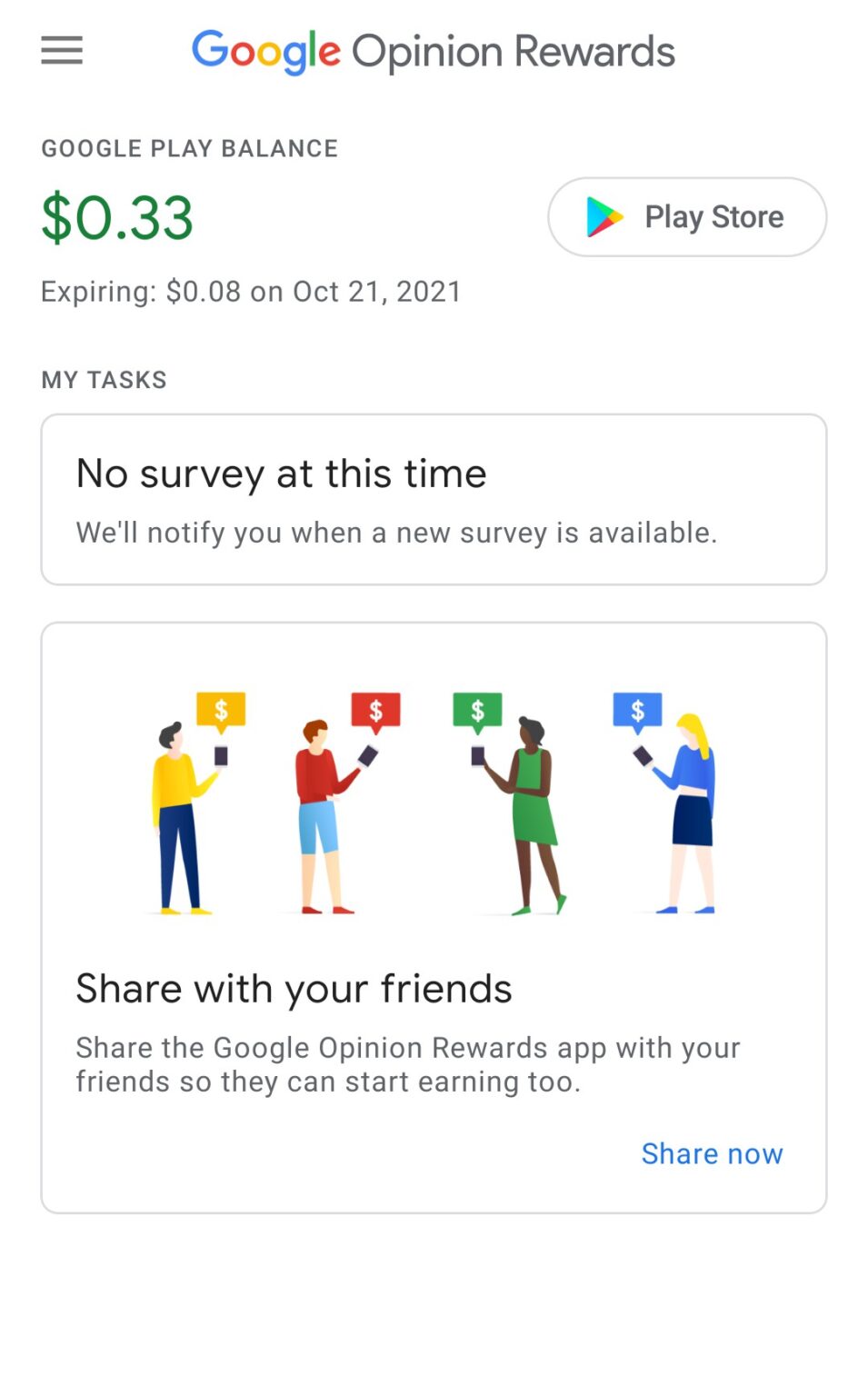This screenshot has width=868, height=1396.
Task: Click the sharing description paragraph
Action: 408,1063
